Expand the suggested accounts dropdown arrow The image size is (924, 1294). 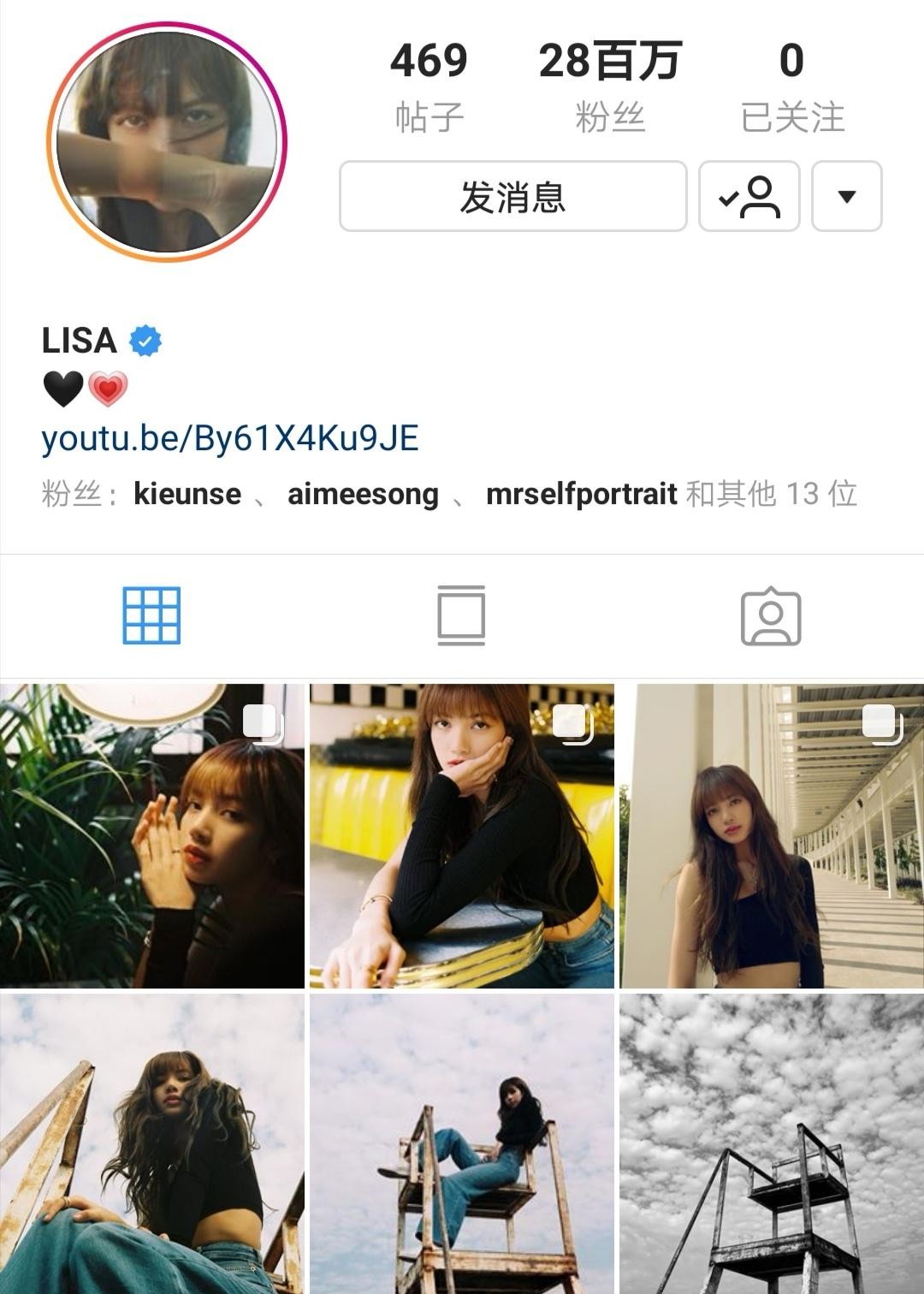click(x=846, y=197)
